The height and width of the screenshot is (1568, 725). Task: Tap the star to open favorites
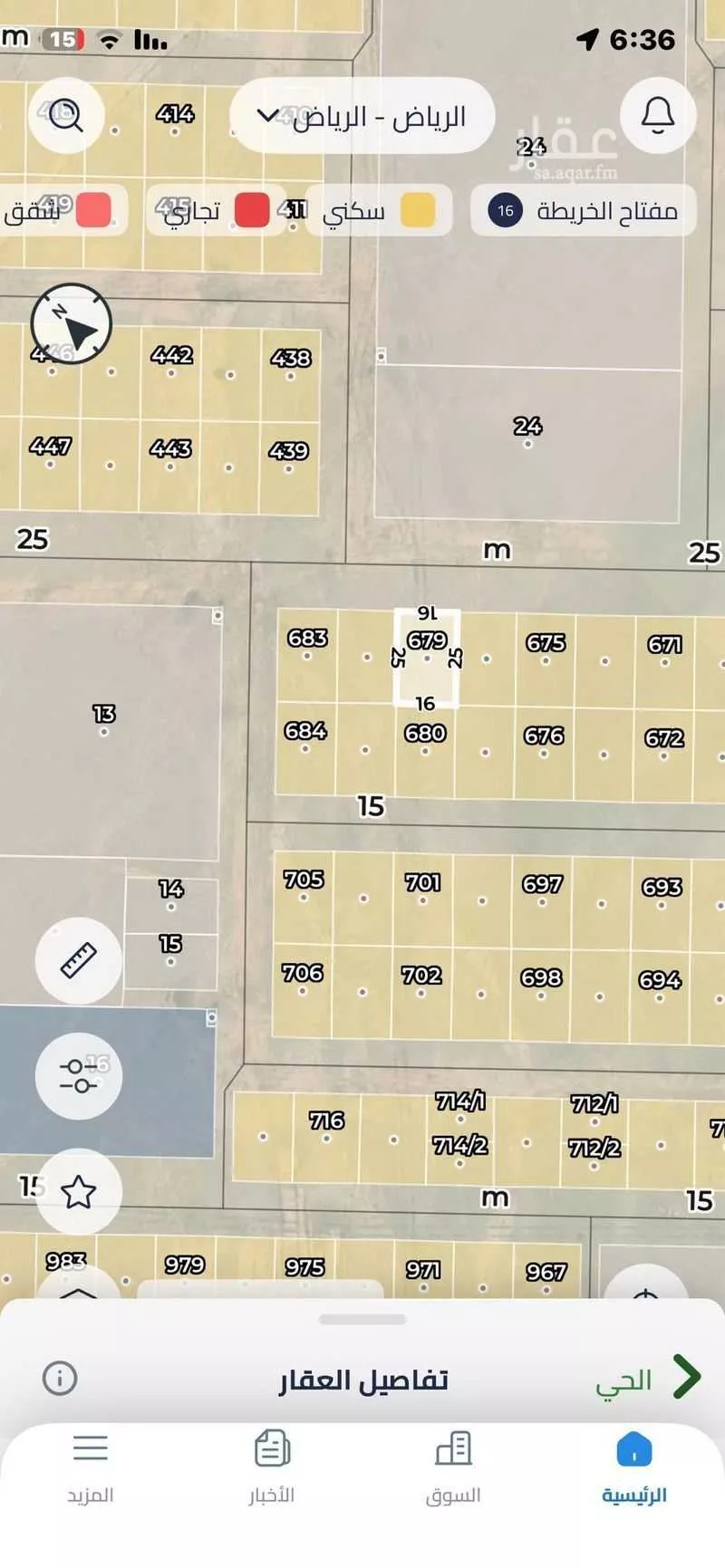coord(78,1193)
